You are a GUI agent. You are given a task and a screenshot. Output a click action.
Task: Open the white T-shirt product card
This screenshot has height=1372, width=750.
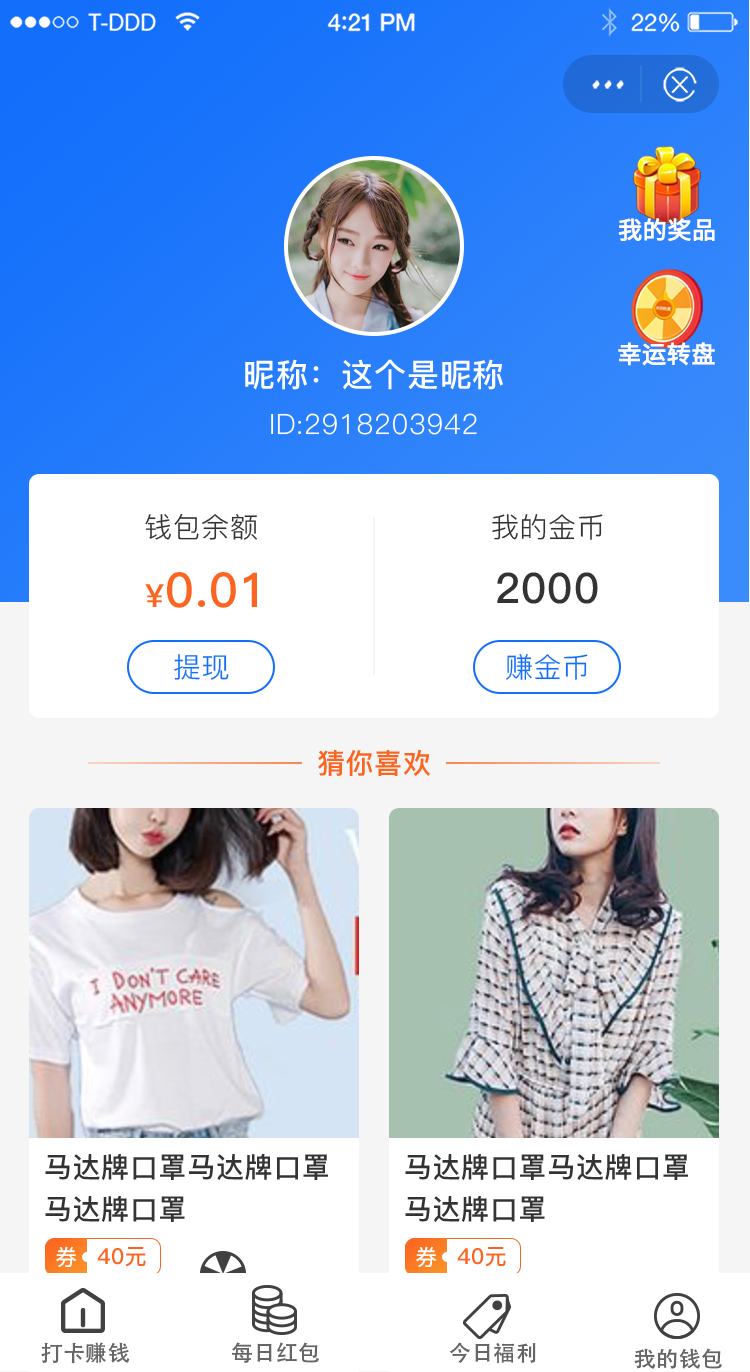tap(194, 1040)
